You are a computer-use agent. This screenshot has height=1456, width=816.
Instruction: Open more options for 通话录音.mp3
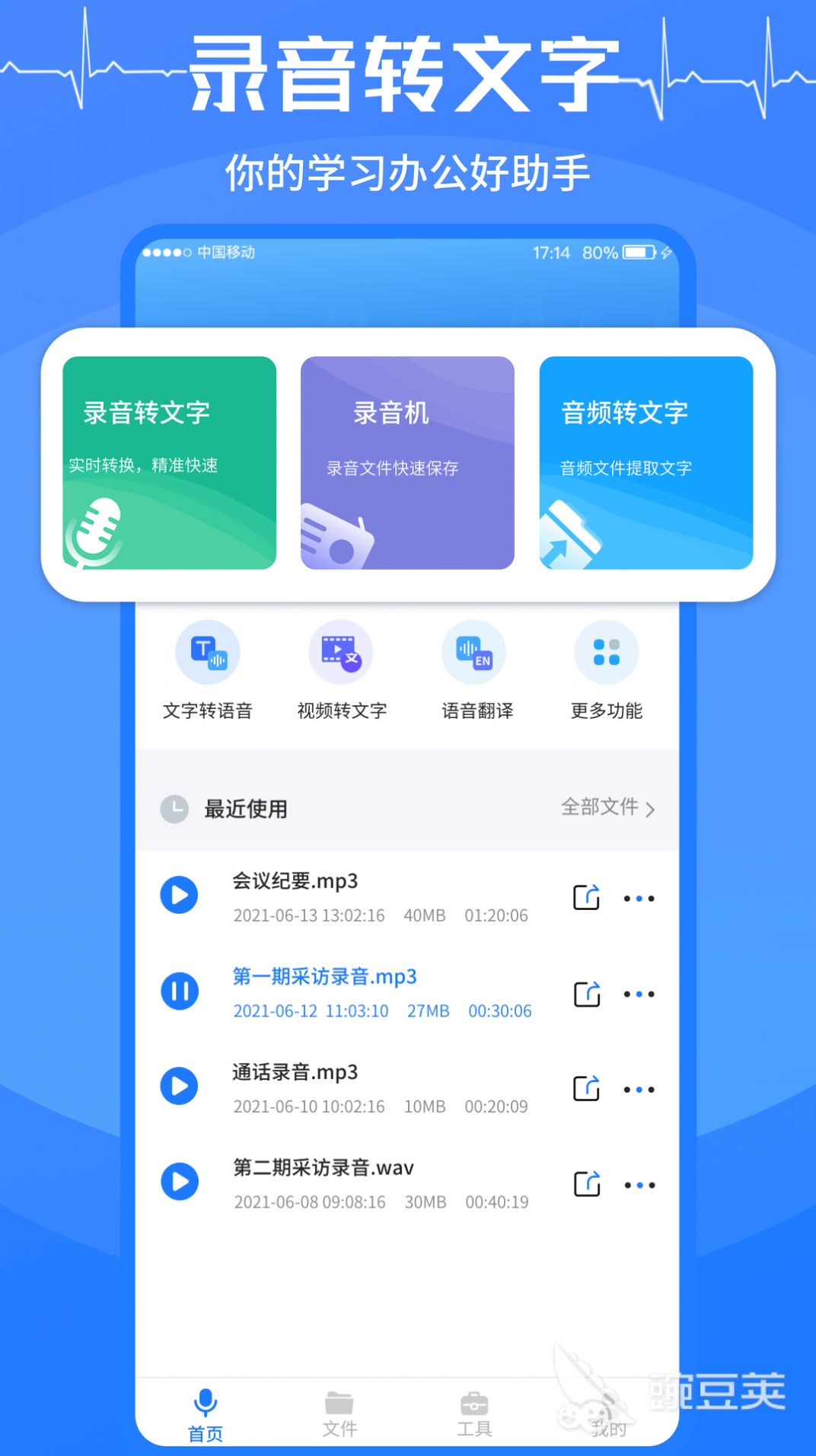pos(639,1089)
